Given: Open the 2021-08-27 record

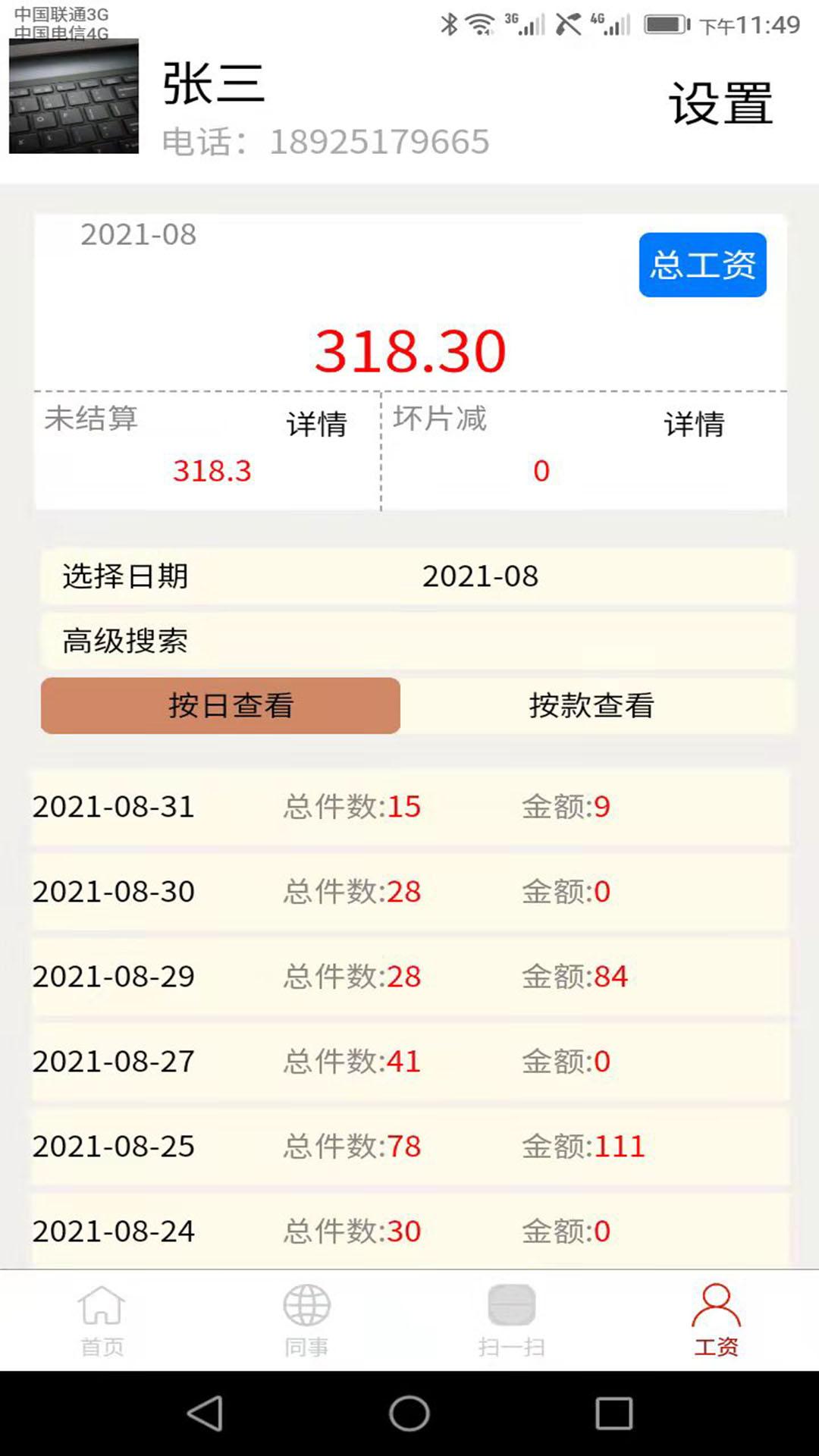Looking at the screenshot, I should (409, 1062).
